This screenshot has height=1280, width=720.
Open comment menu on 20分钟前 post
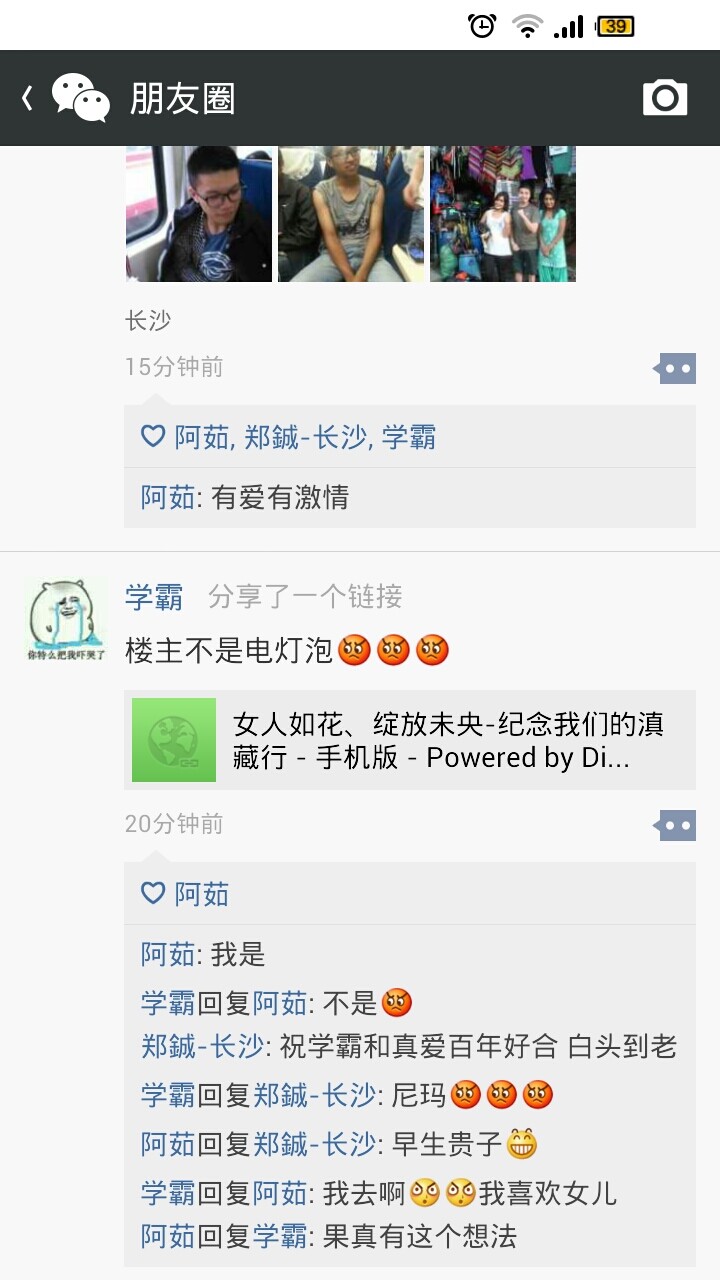(675, 825)
